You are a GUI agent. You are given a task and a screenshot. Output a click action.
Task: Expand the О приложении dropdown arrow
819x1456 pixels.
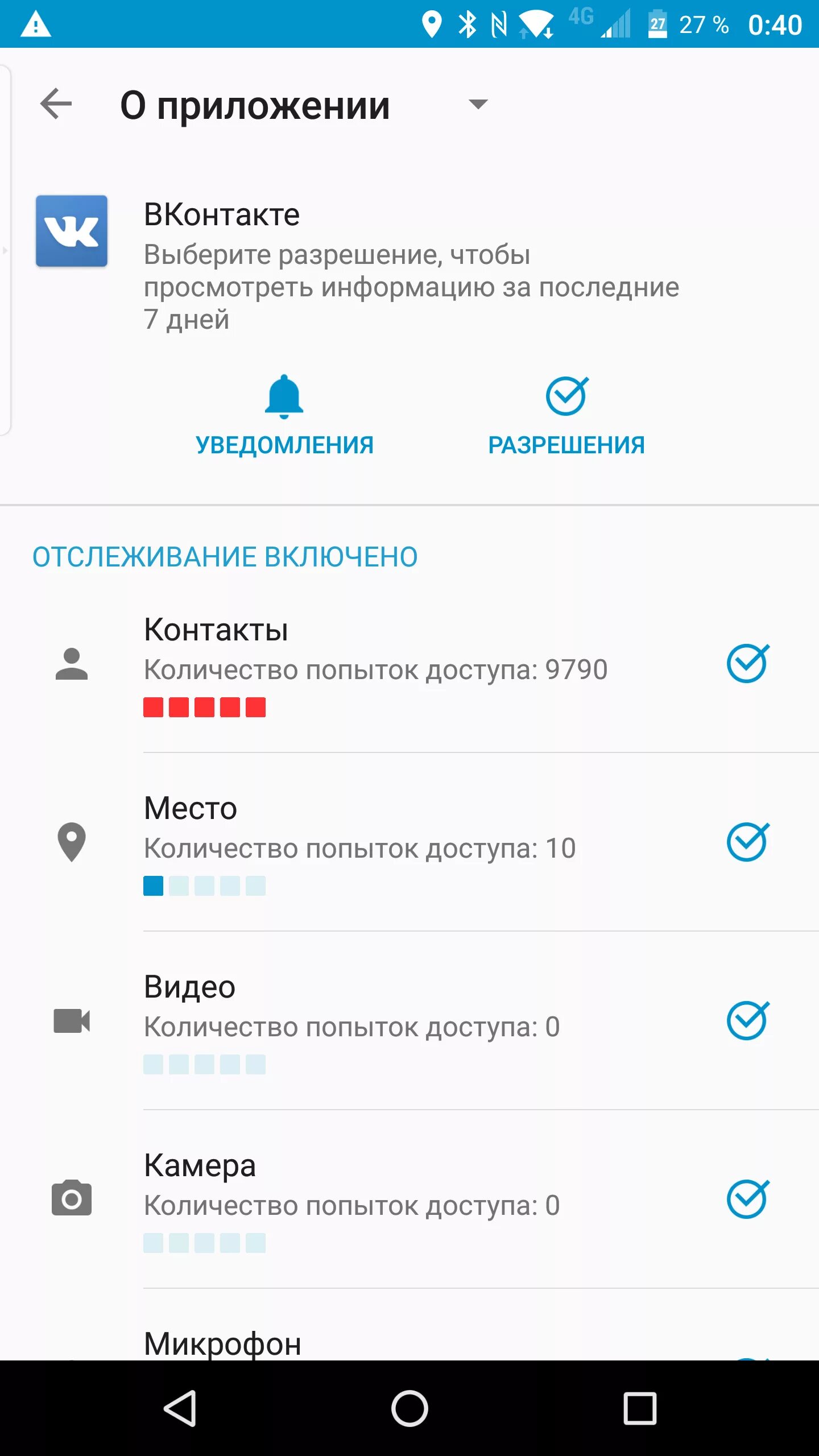pos(478,104)
